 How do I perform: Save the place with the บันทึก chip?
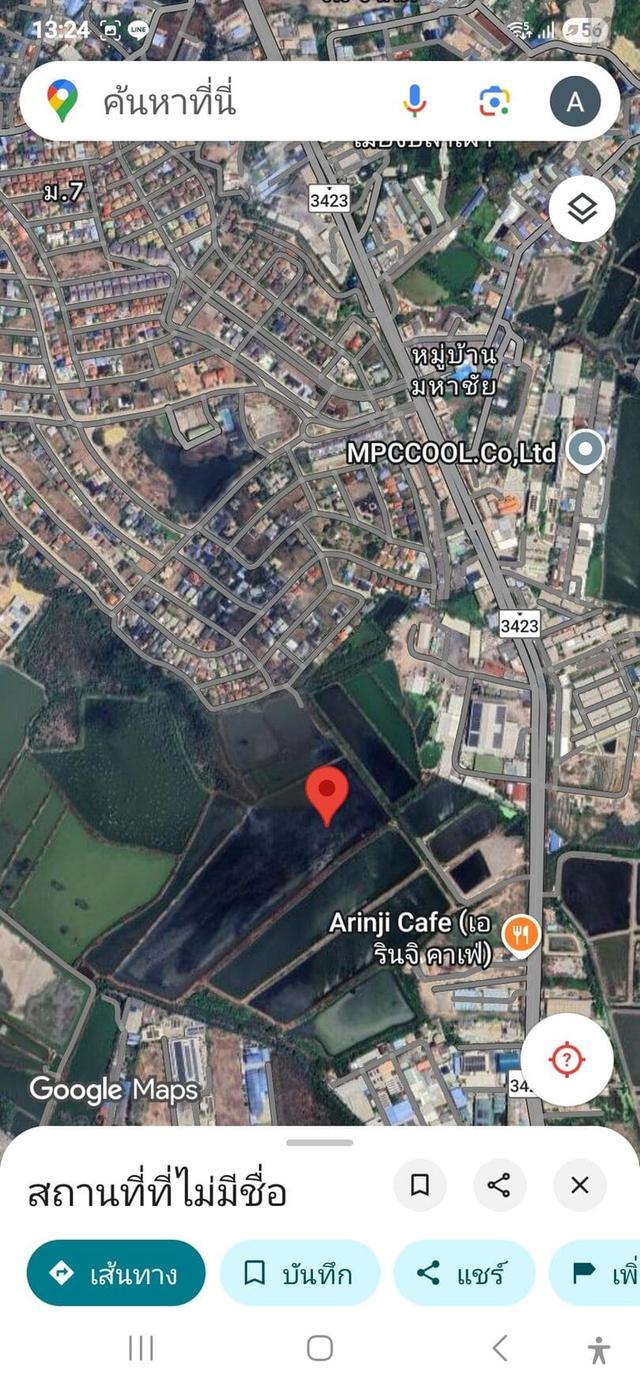click(x=300, y=1273)
